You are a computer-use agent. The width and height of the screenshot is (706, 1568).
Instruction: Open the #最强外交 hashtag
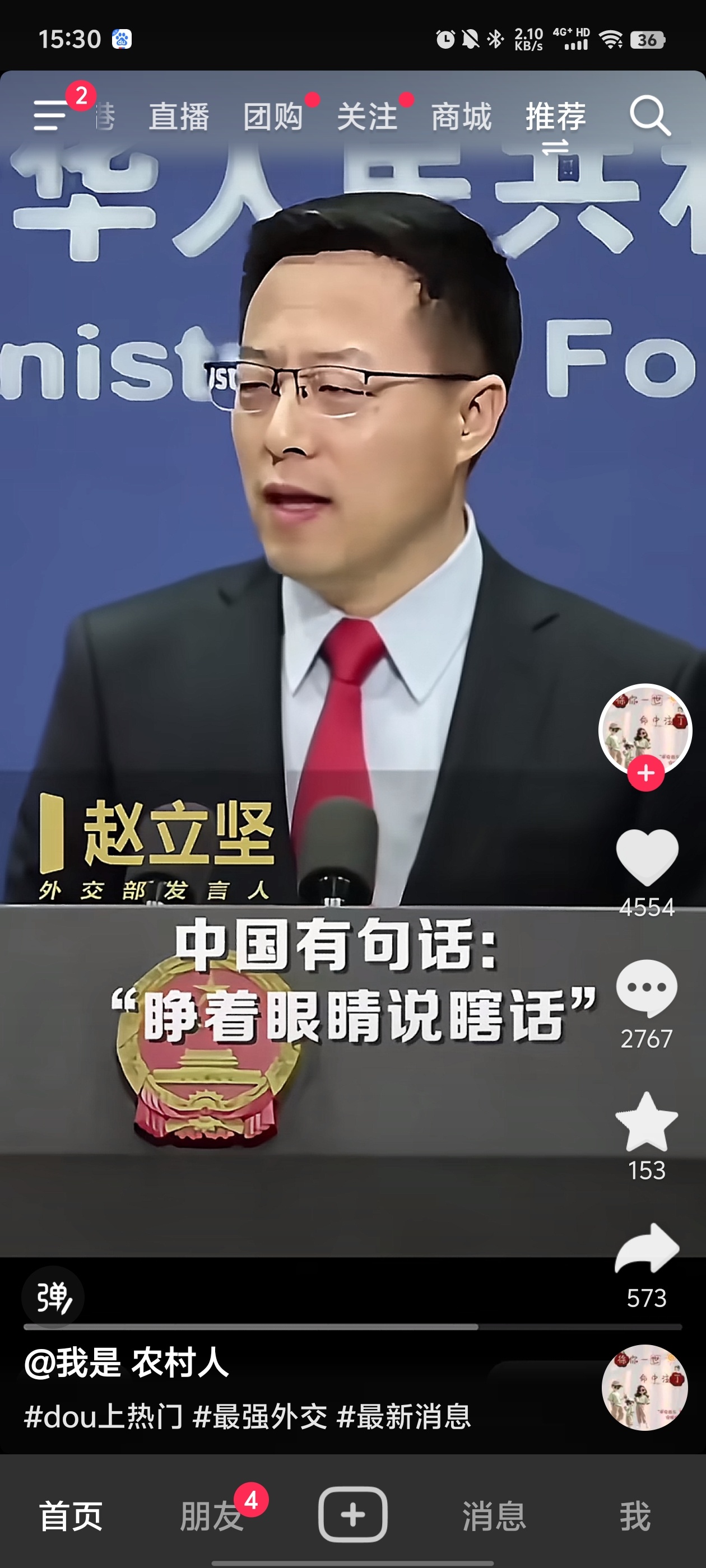[259, 1416]
